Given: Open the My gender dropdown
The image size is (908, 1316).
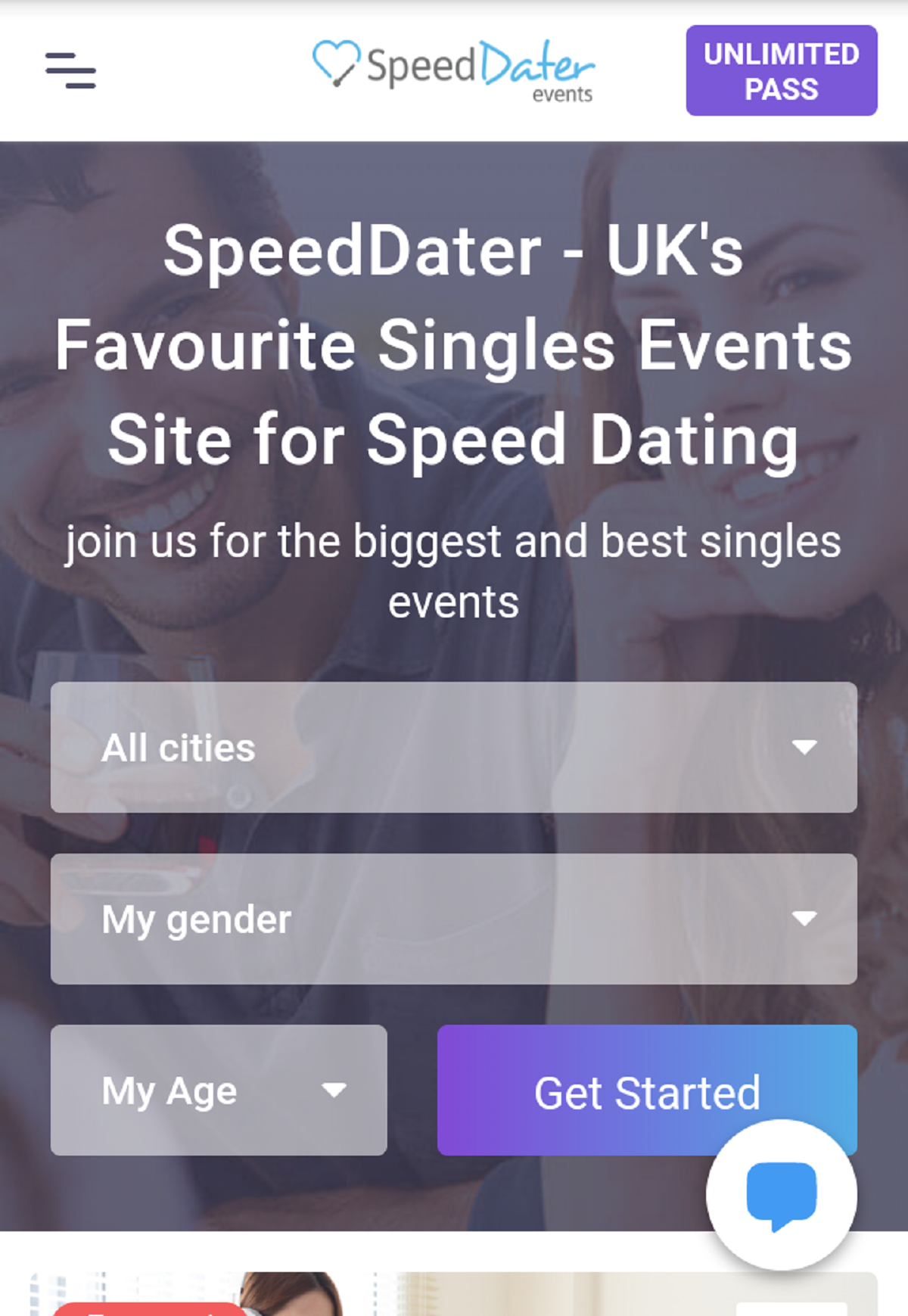Looking at the screenshot, I should click(453, 919).
